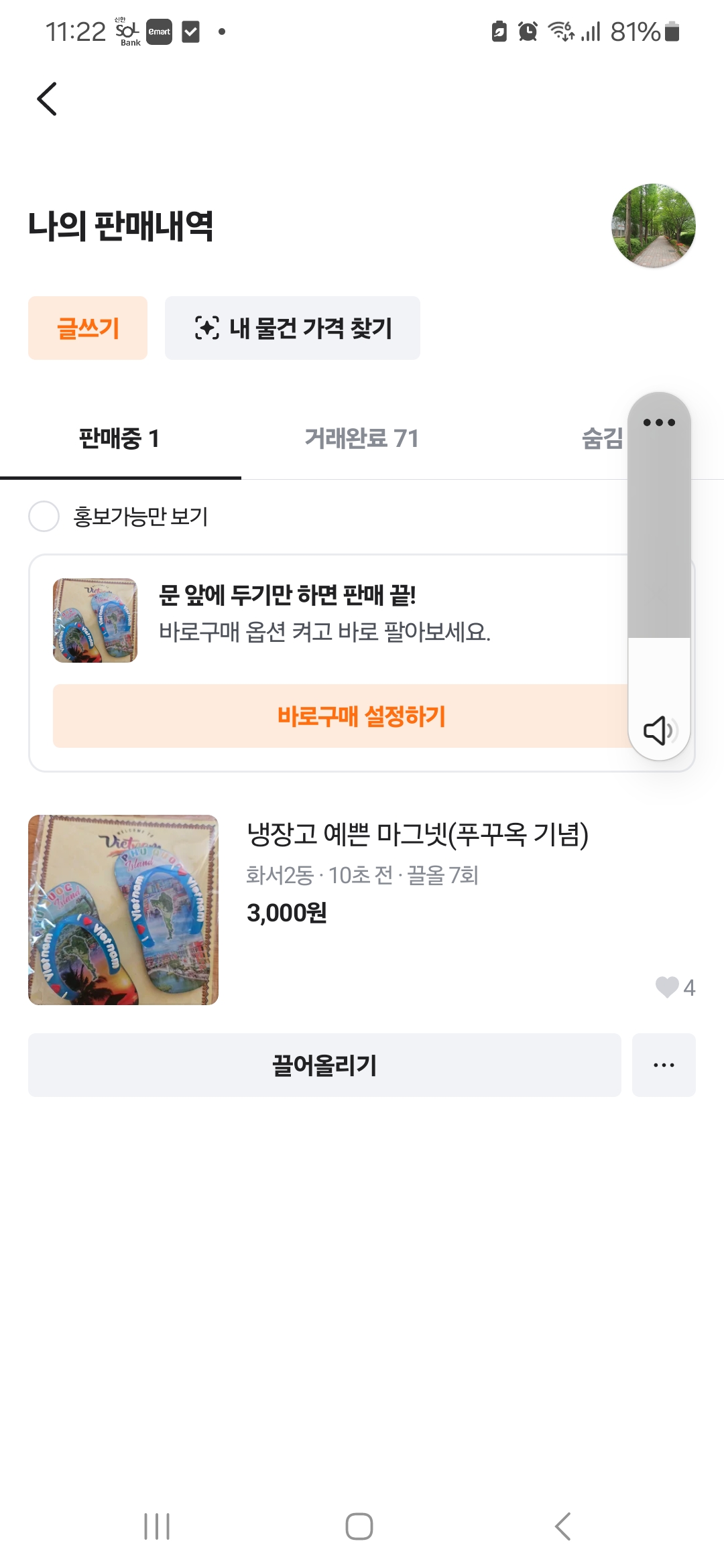Go back using the top-left arrow
Viewport: 724px width, 1568px height.
(x=47, y=99)
